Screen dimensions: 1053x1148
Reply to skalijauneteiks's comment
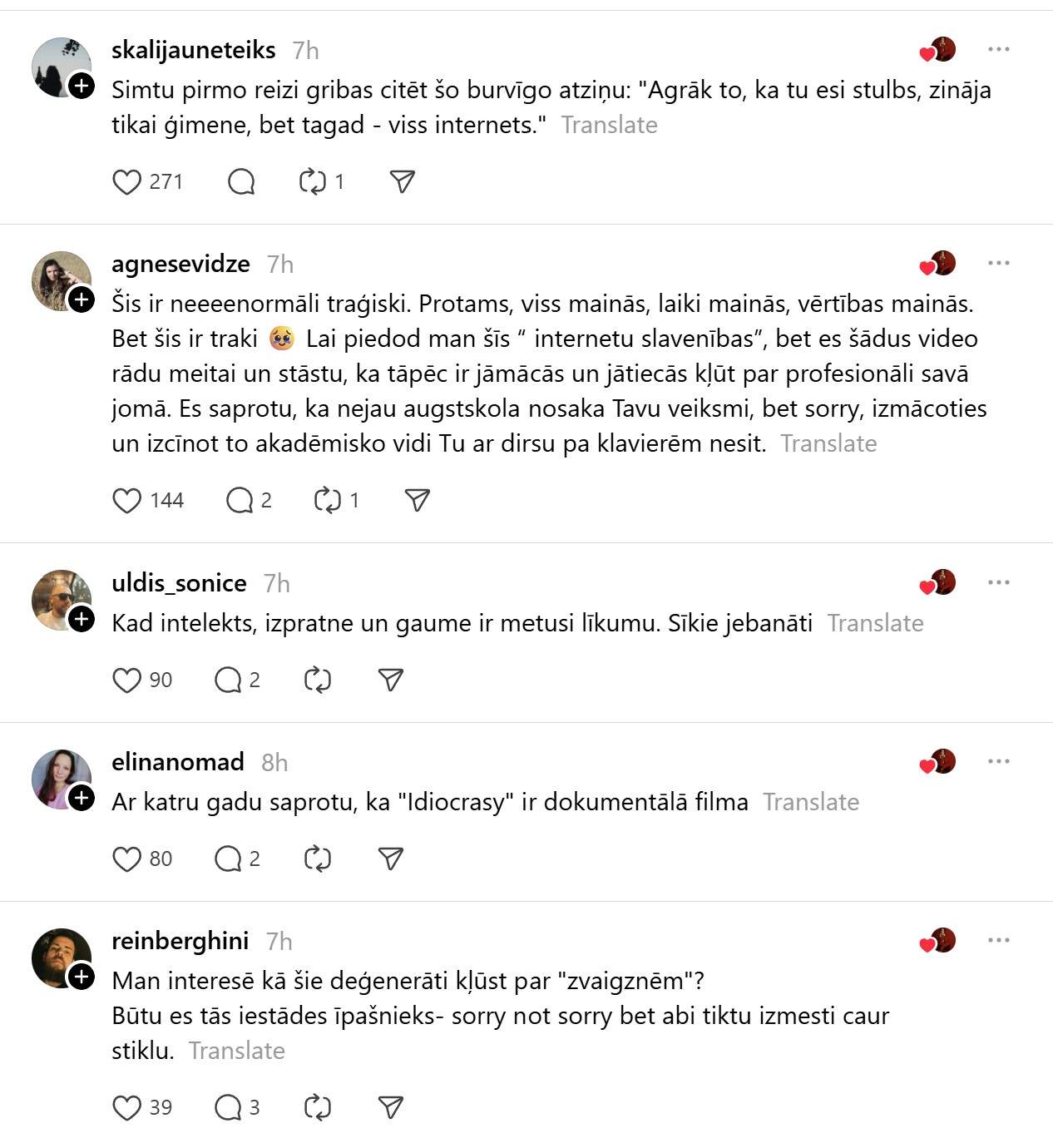tap(241, 182)
